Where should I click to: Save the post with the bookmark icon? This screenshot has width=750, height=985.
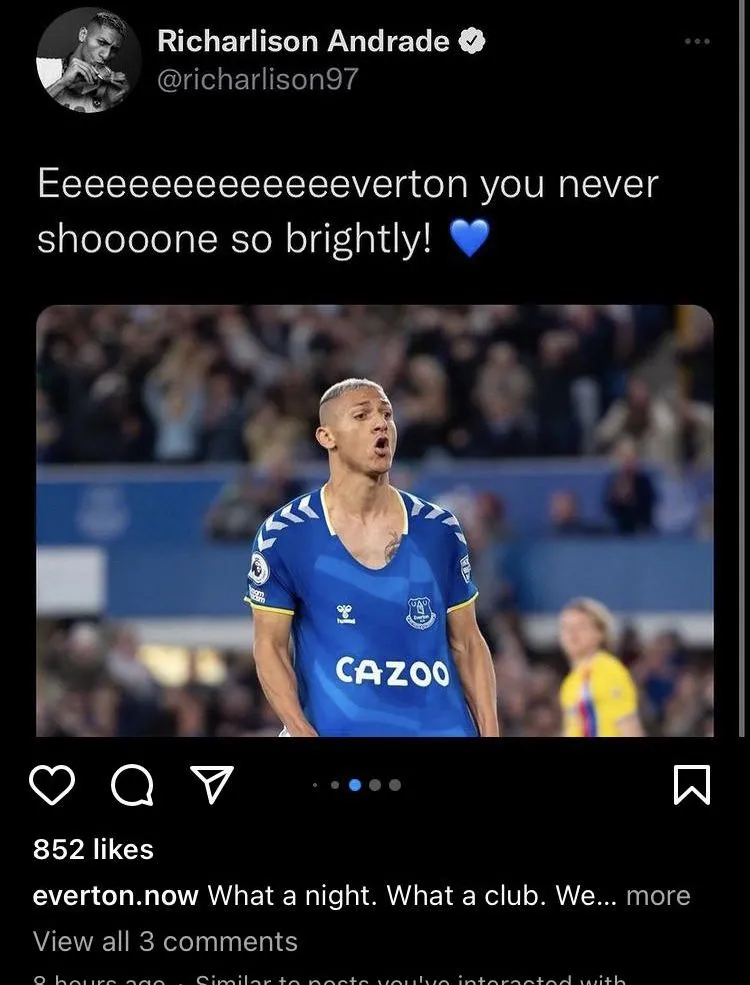[692, 785]
